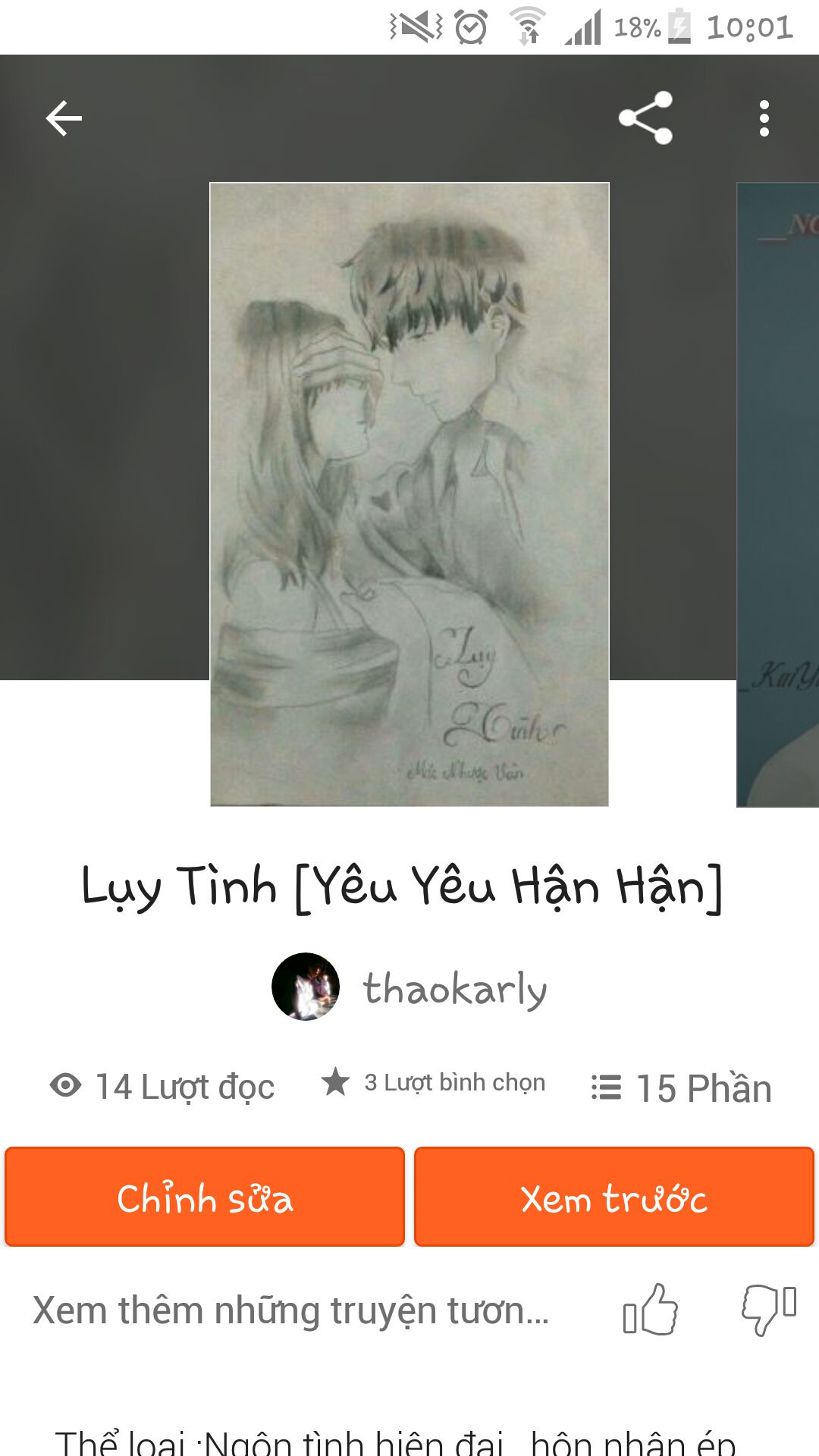819x1456 pixels.
Task: Open the Luy Tình story cover
Action: click(409, 494)
